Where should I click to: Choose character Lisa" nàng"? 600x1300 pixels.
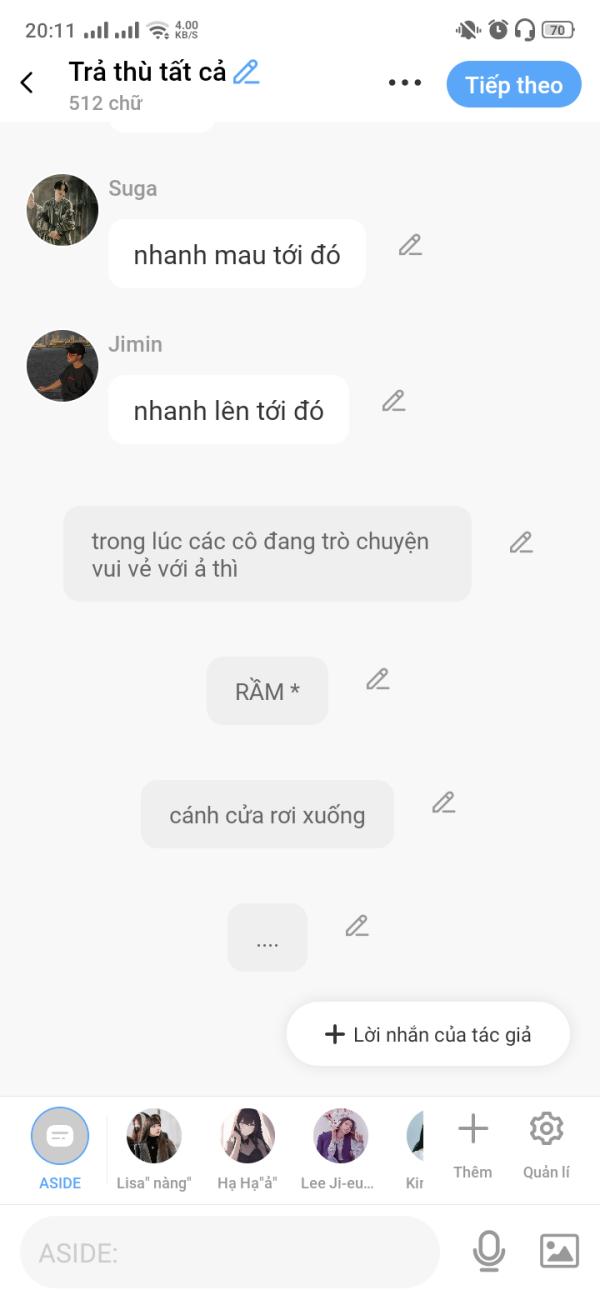click(x=154, y=1137)
